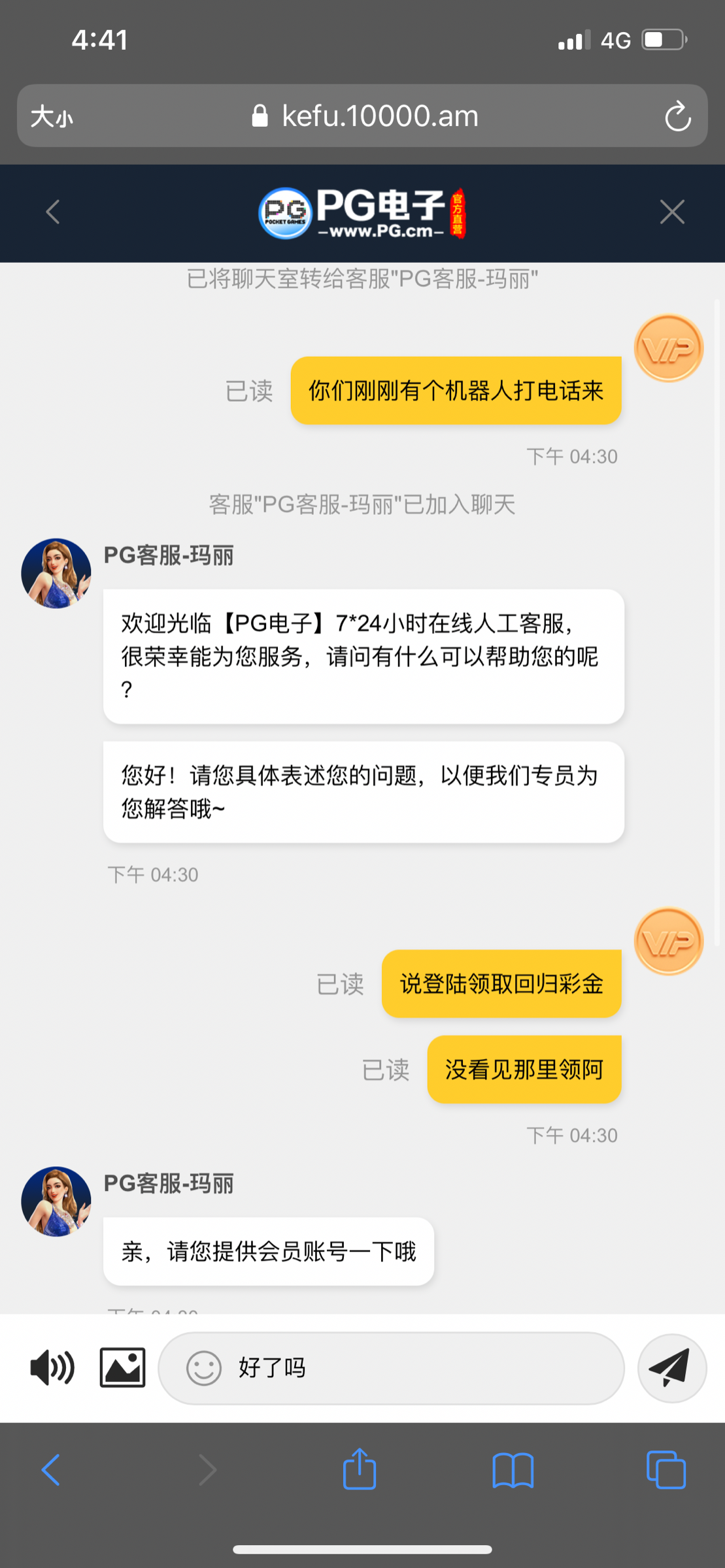Navigate back in Safari toolbar
The image size is (725, 1568).
pyautogui.click(x=51, y=1470)
